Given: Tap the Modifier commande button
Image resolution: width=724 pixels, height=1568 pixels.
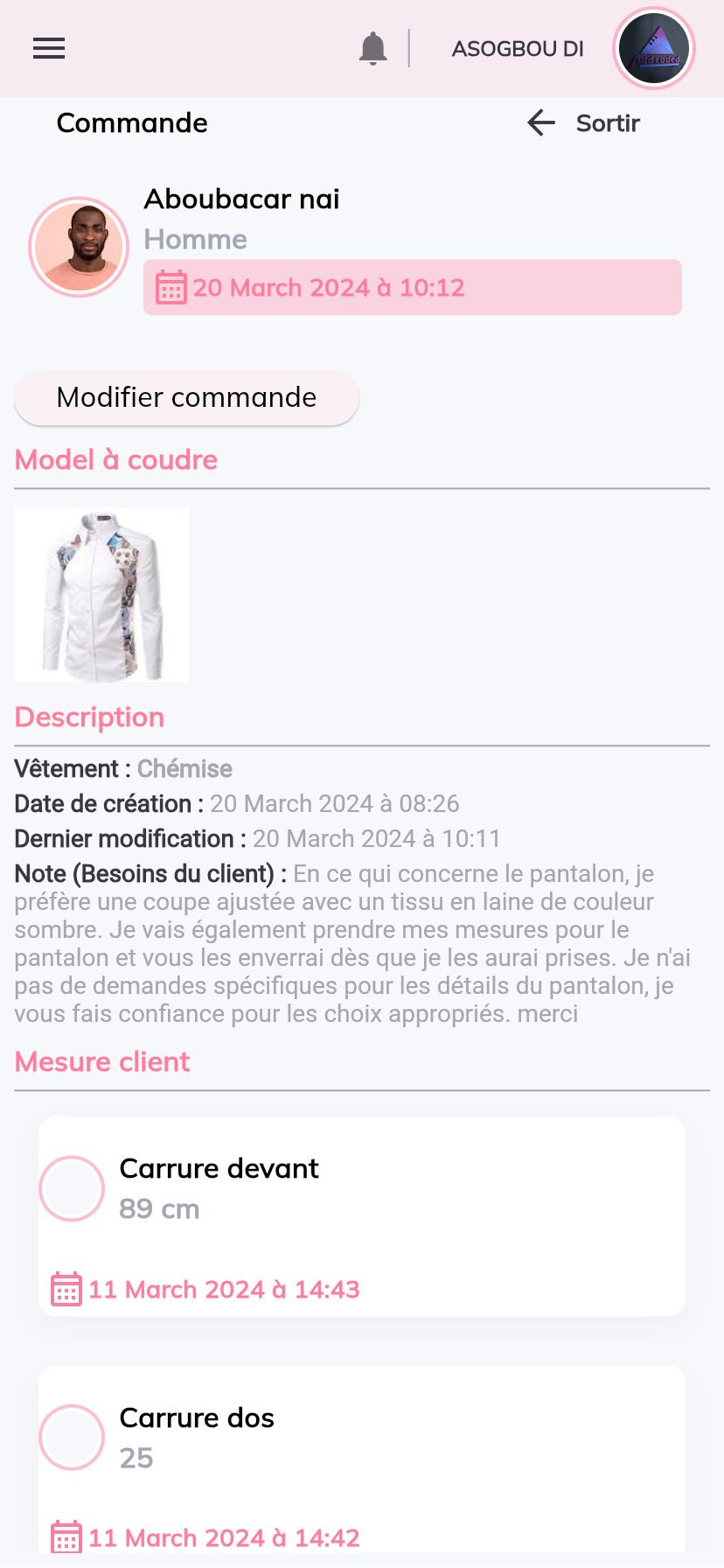Looking at the screenshot, I should 186,398.
